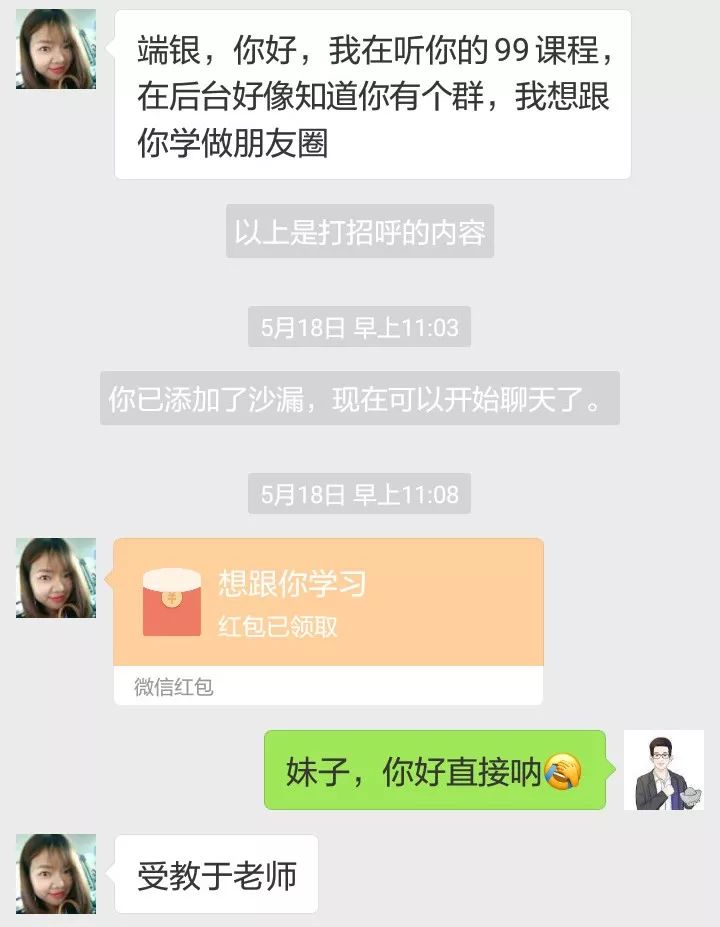720x927 pixels.
Task: Open the 想跟你学习 red packet
Action: point(328,604)
